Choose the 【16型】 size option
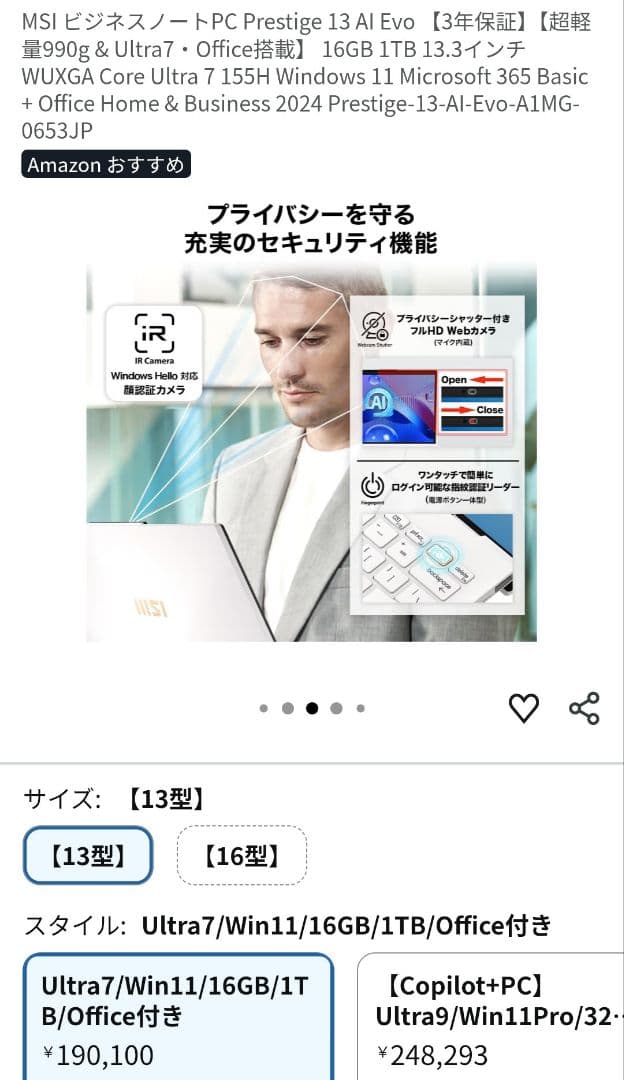Screen dimensions: 624x1080 pyautogui.click(x=242, y=856)
